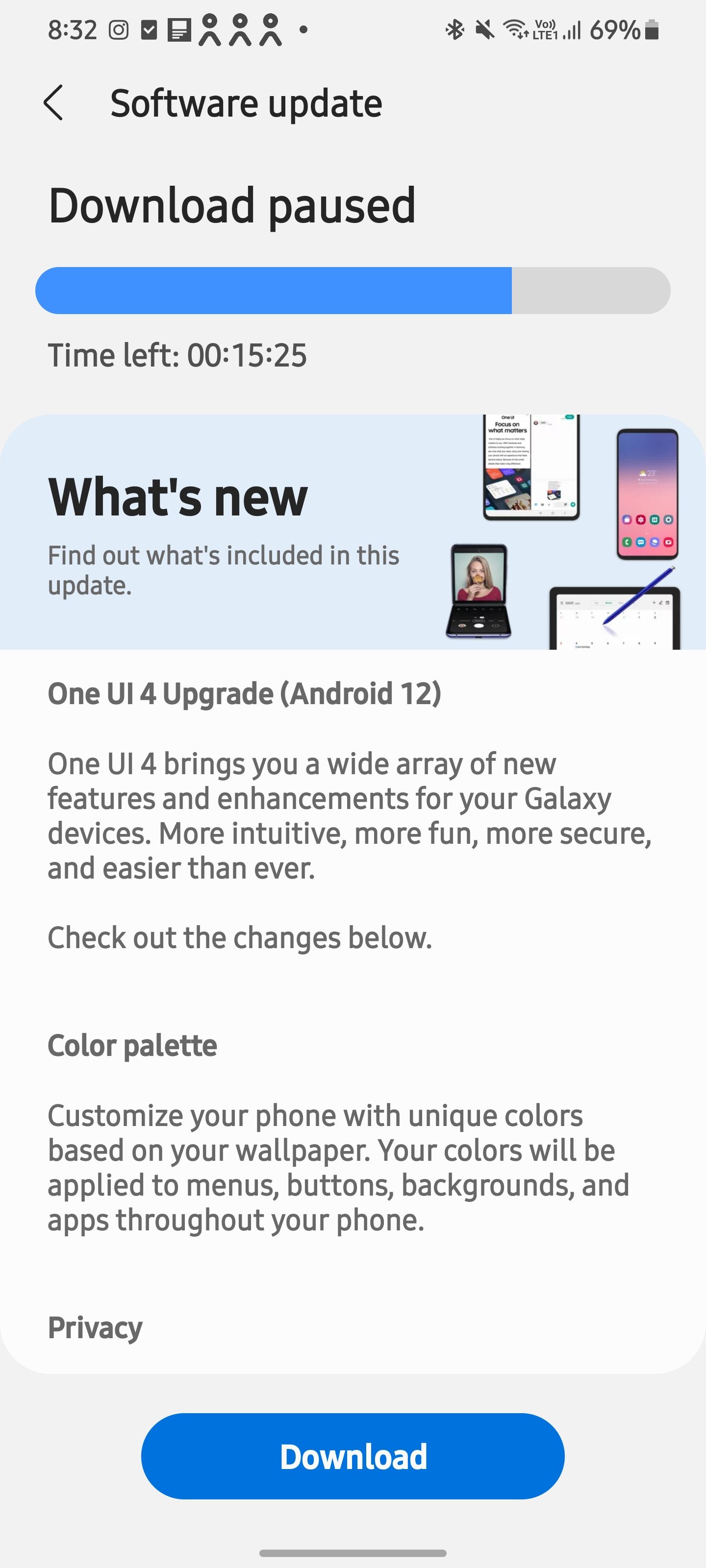Tap the battery icon showing 69%
The image size is (706, 1568).
[651, 29]
